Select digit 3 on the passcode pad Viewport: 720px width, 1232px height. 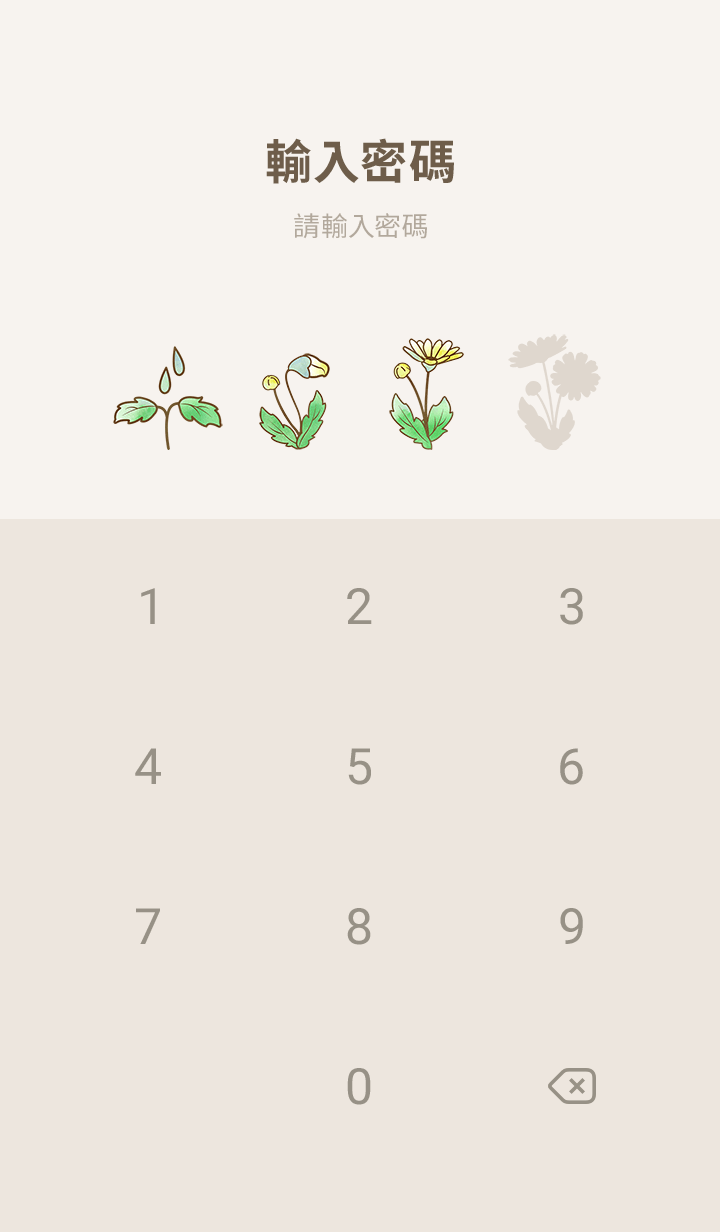tap(571, 607)
